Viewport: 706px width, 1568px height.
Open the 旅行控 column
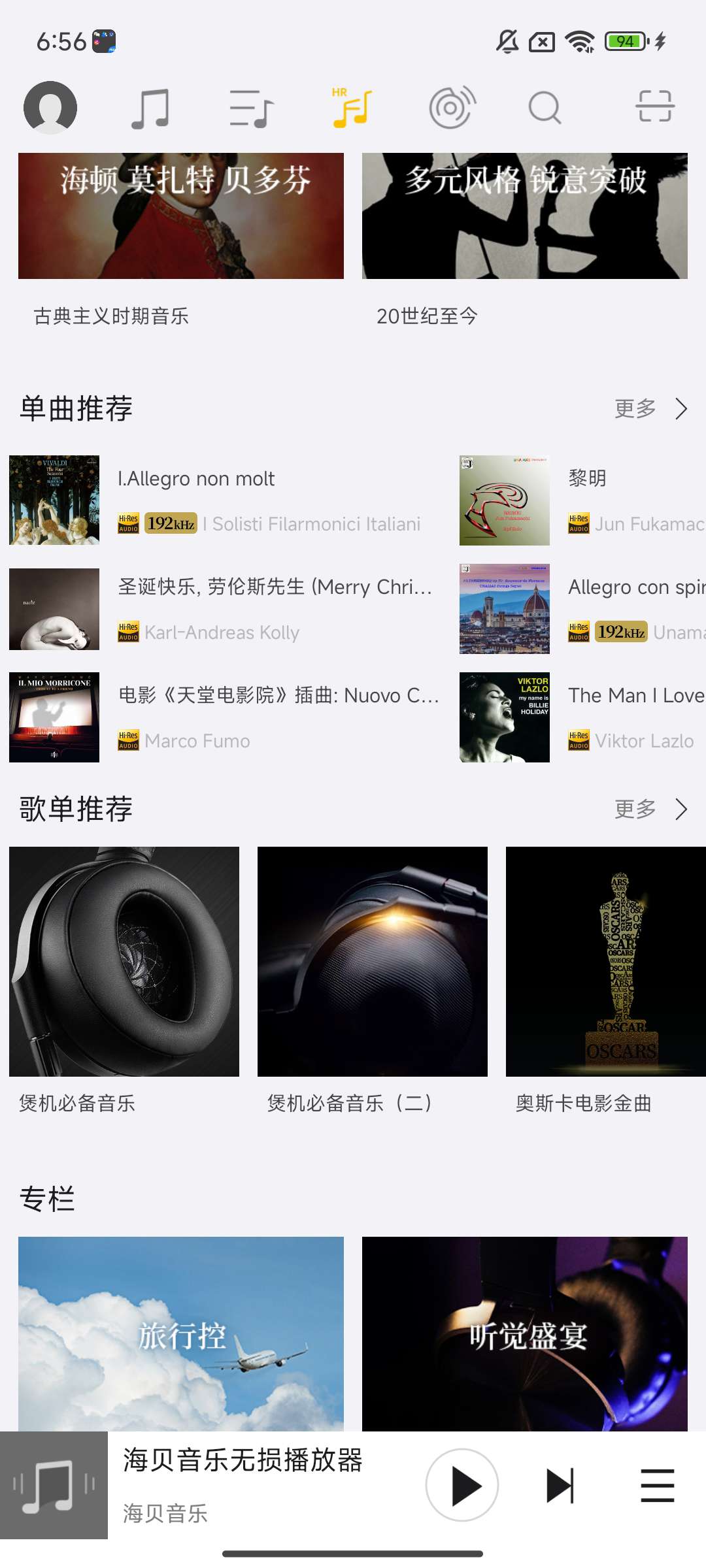click(181, 1334)
